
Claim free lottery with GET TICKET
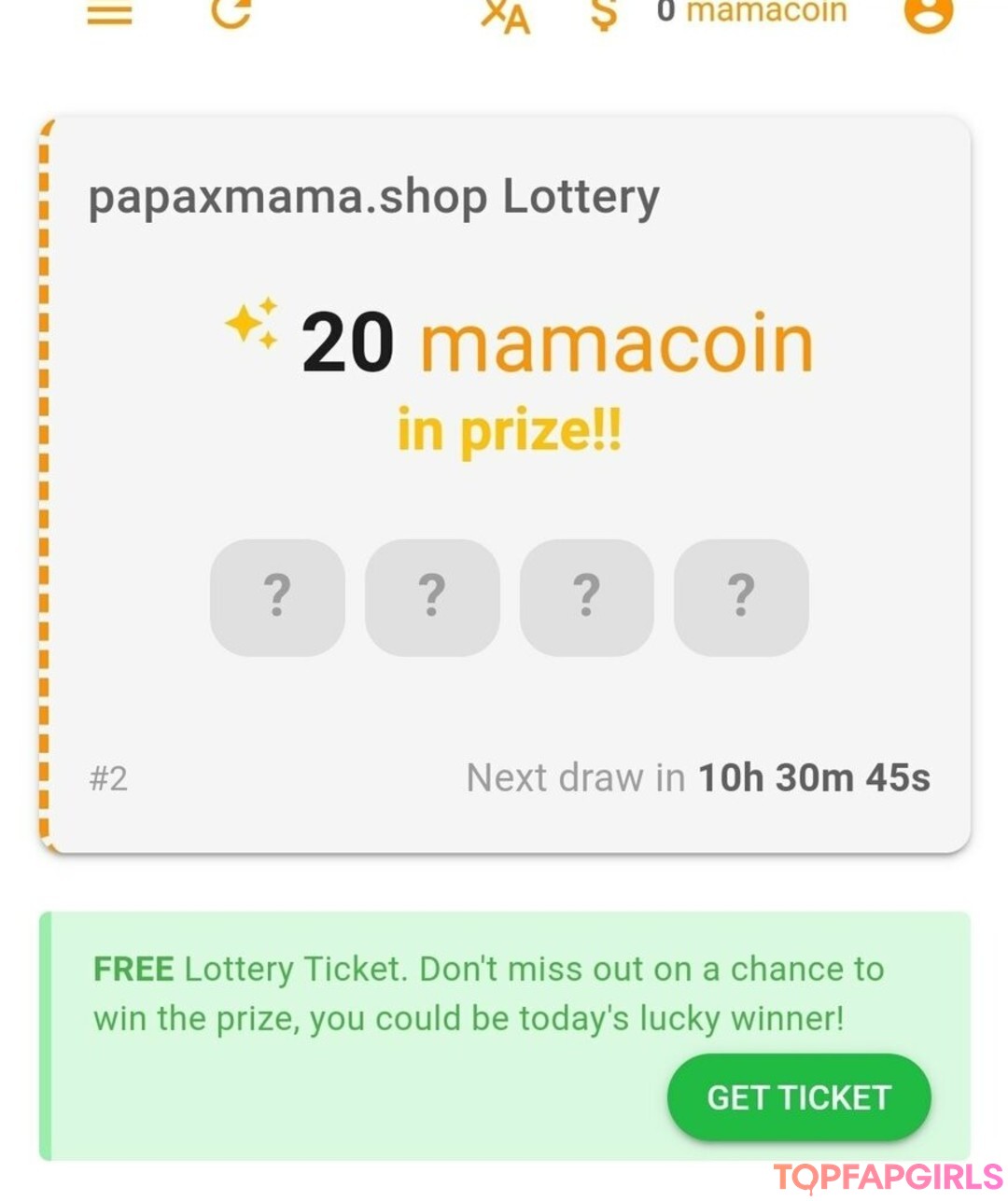(x=798, y=1097)
